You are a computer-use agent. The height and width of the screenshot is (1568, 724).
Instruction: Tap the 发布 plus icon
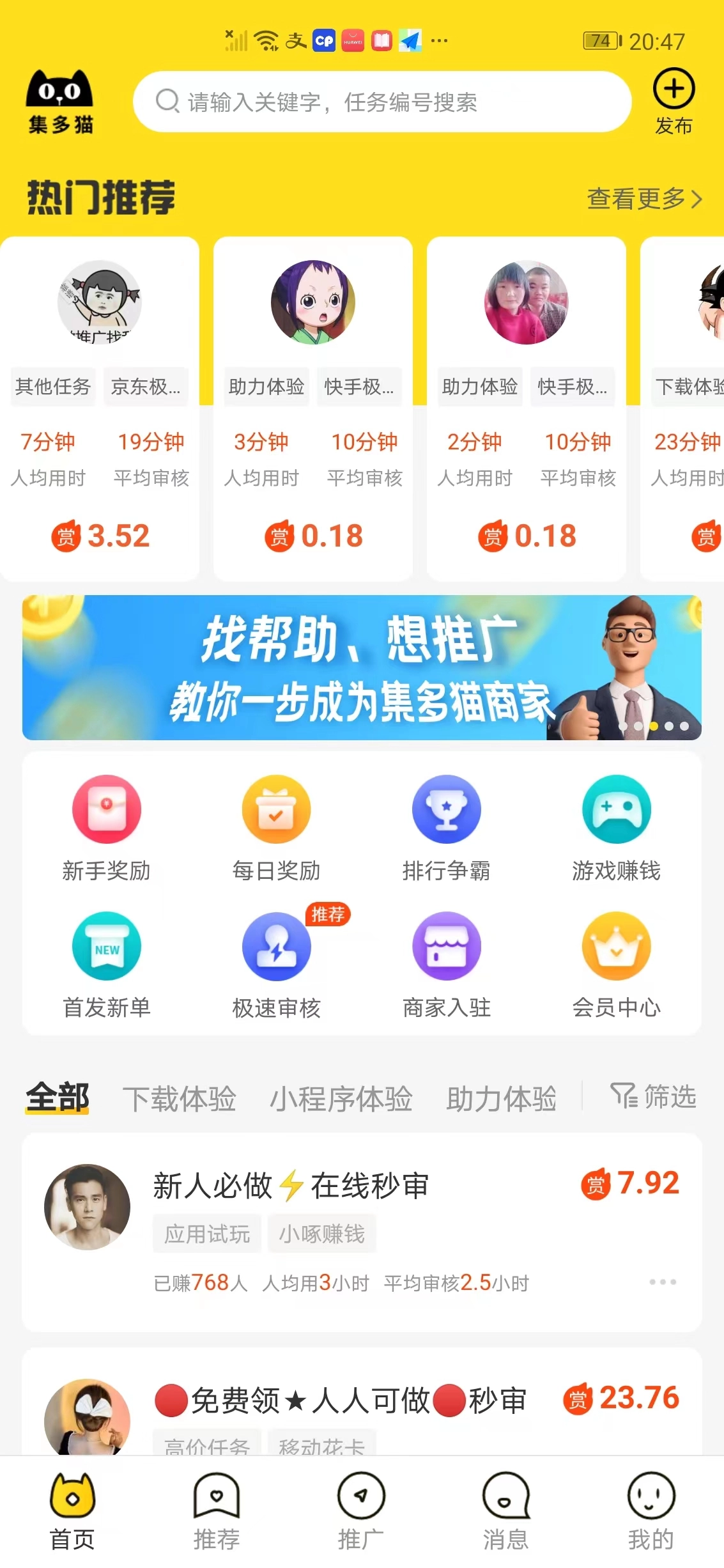(x=673, y=89)
